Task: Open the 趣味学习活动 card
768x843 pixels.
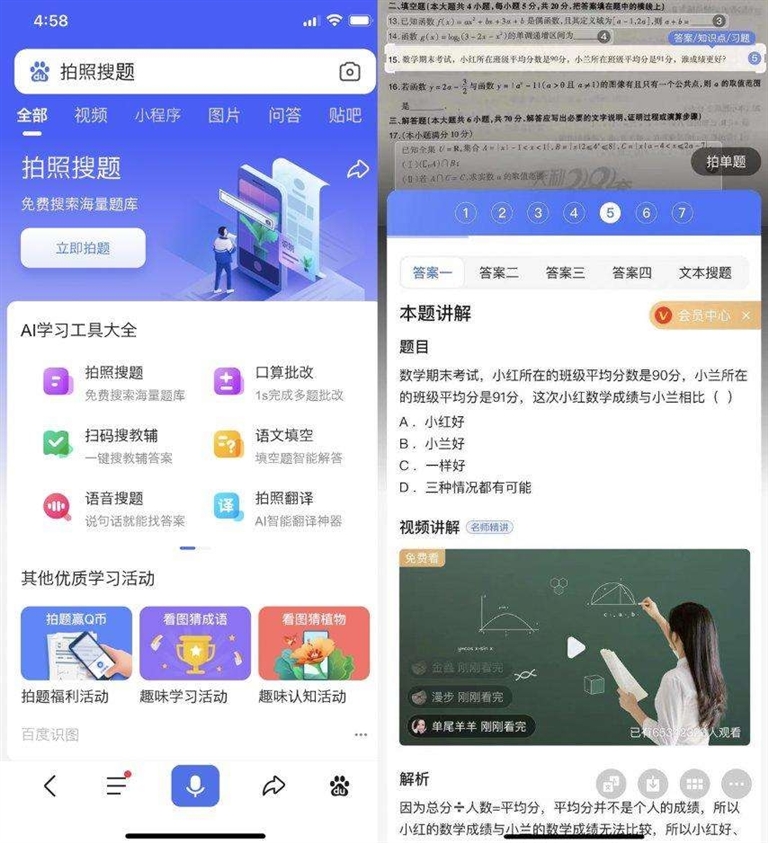Action: pyautogui.click(x=195, y=654)
